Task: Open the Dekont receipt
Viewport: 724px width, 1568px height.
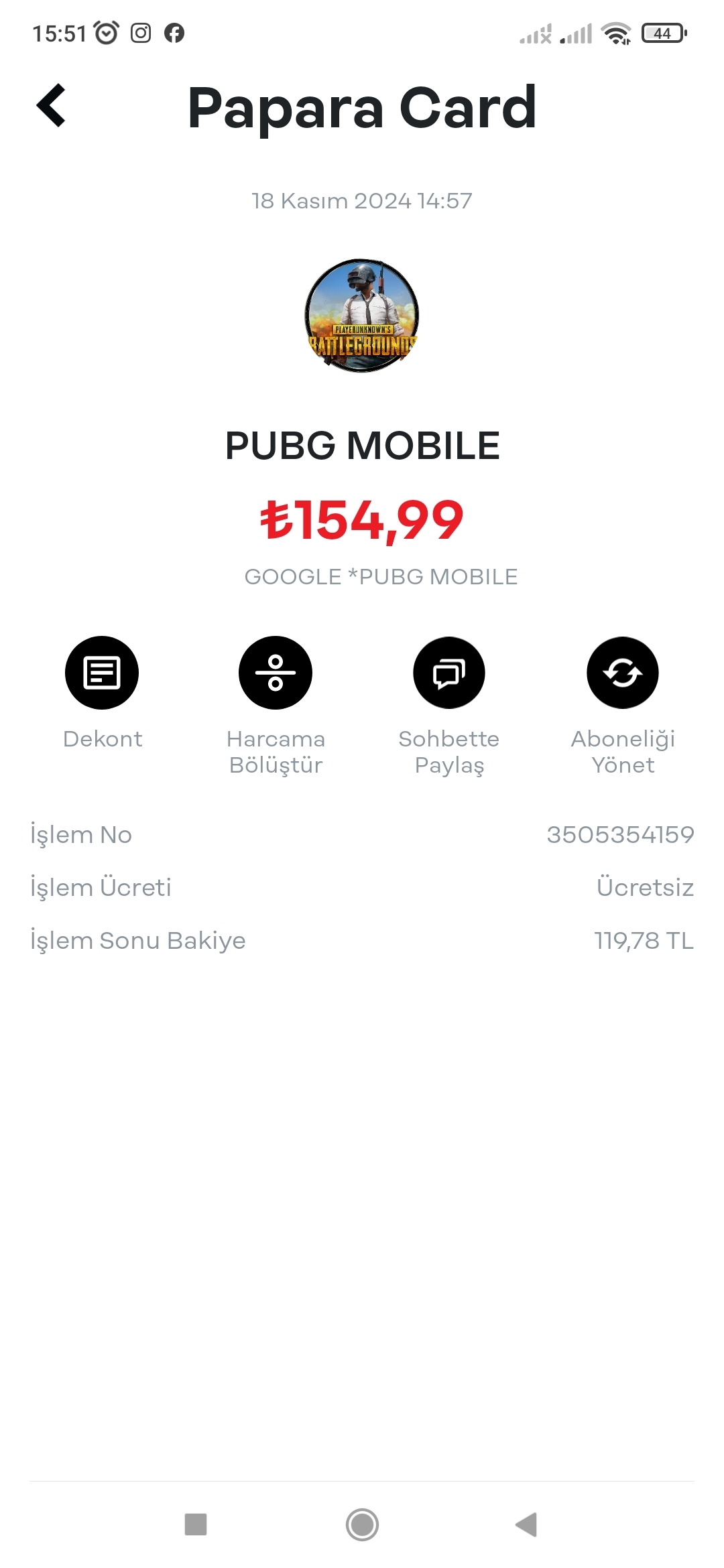Action: (102, 673)
